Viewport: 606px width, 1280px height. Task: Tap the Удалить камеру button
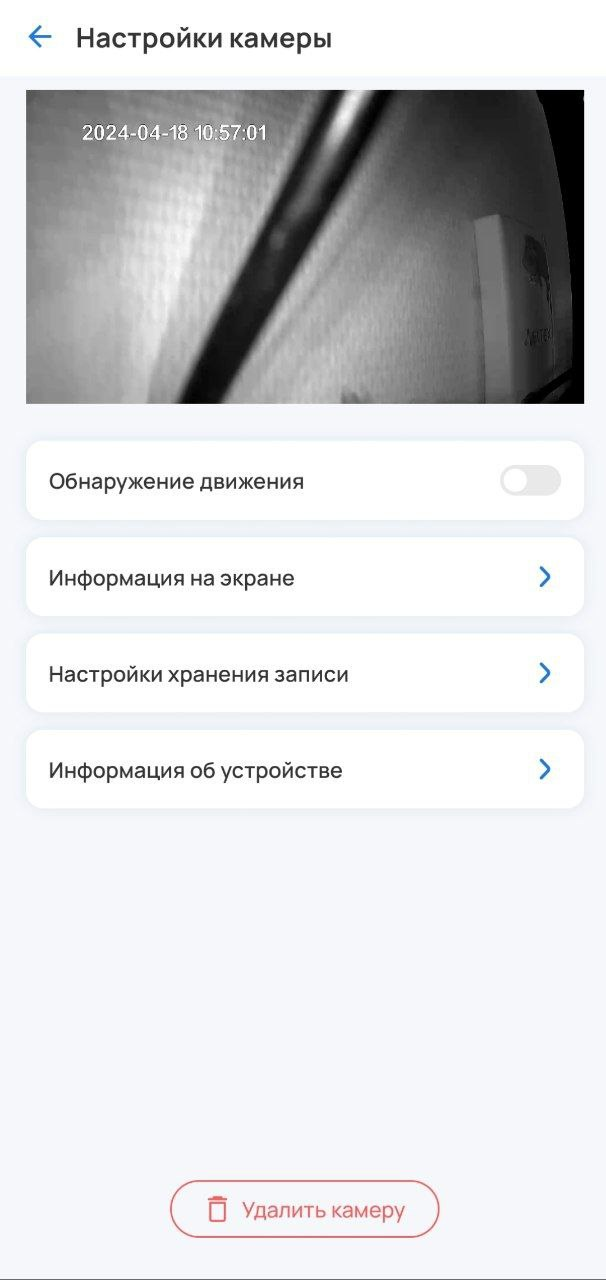click(x=304, y=1209)
